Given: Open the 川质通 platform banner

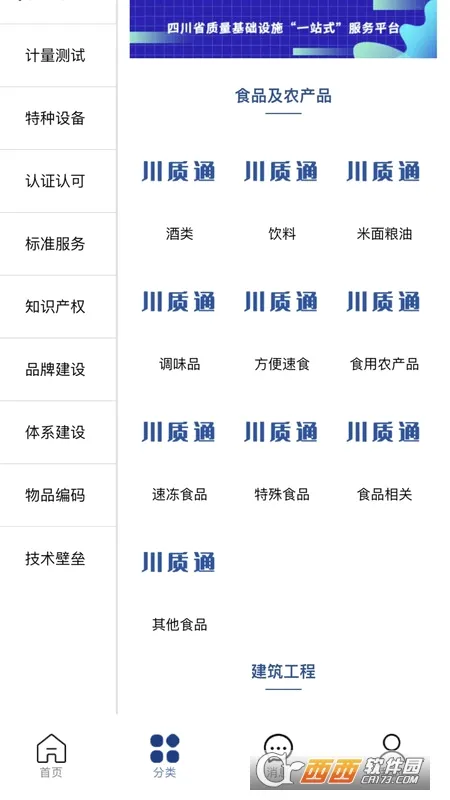Looking at the screenshot, I should pyautogui.click(x=283, y=29).
